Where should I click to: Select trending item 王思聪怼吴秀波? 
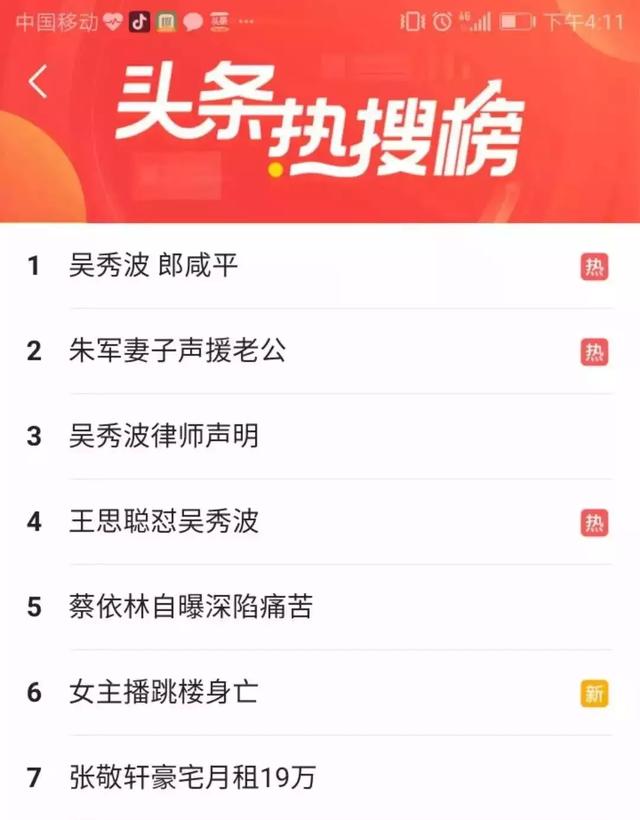[x=164, y=522]
